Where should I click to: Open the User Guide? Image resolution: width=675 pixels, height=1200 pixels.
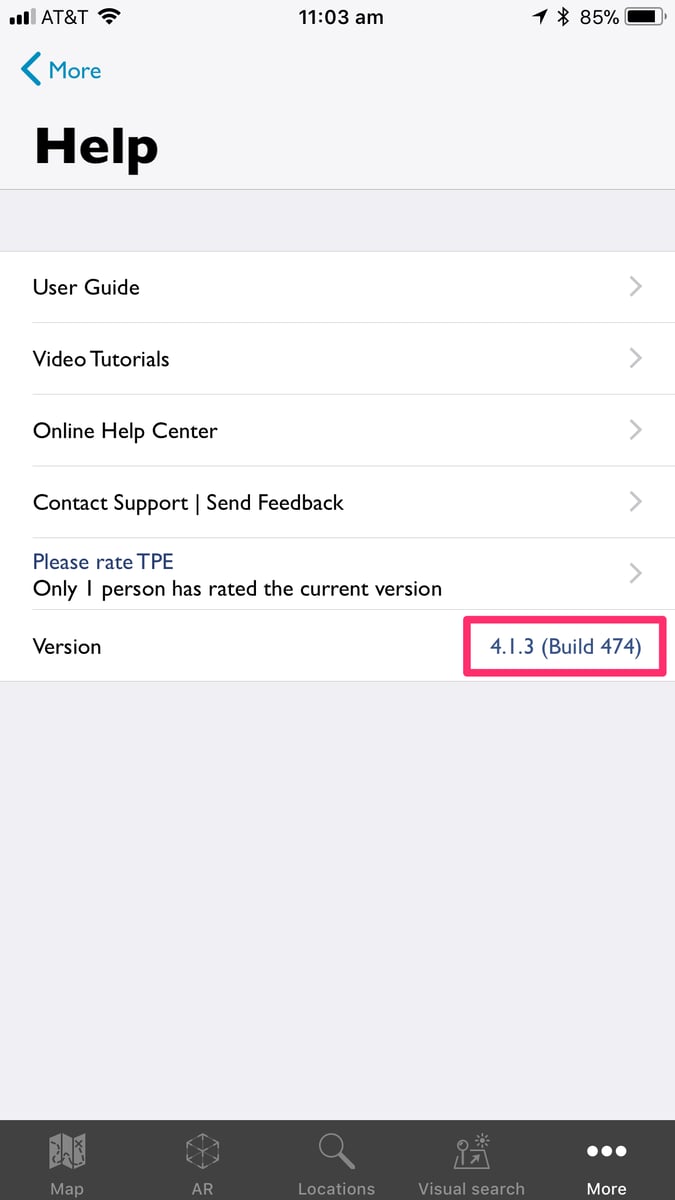point(337,287)
